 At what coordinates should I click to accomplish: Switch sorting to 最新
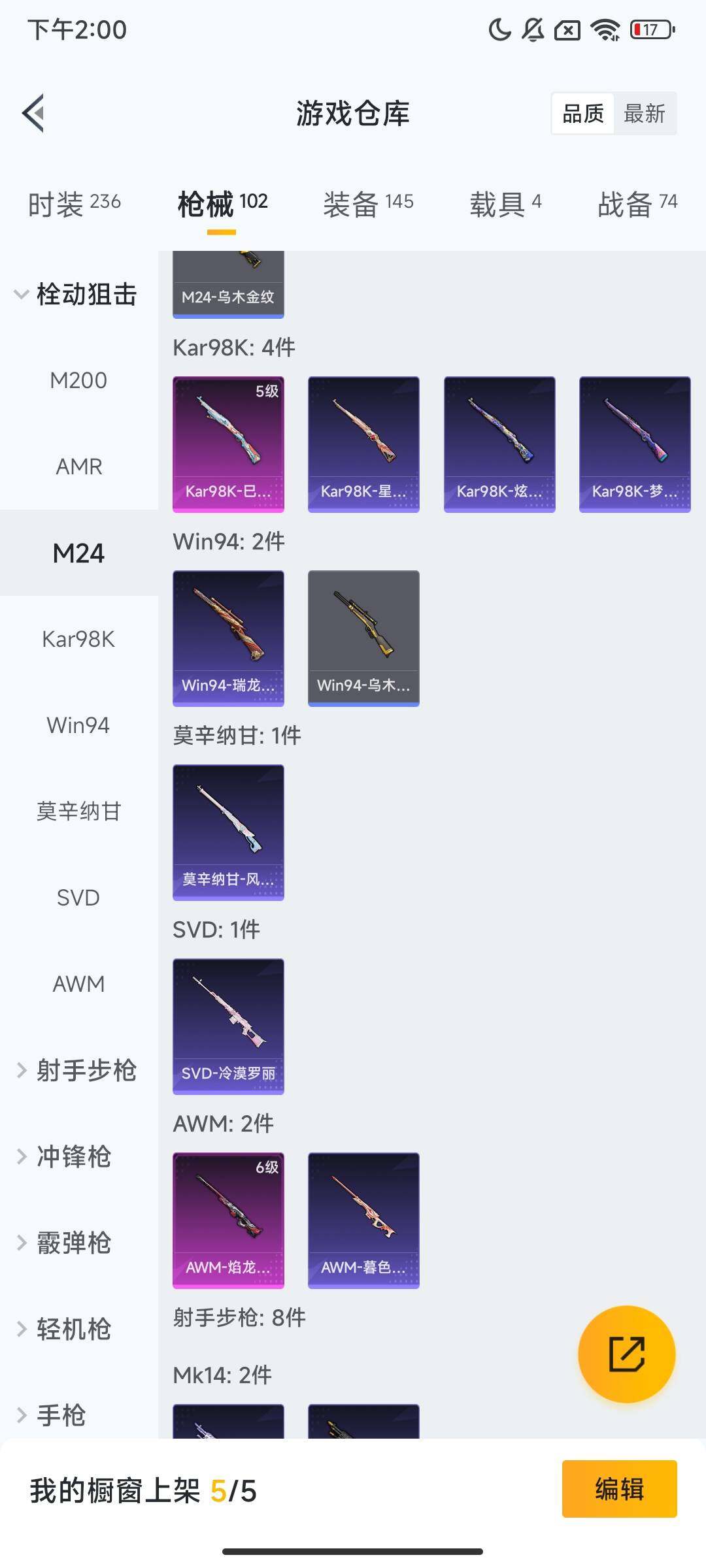pos(646,113)
